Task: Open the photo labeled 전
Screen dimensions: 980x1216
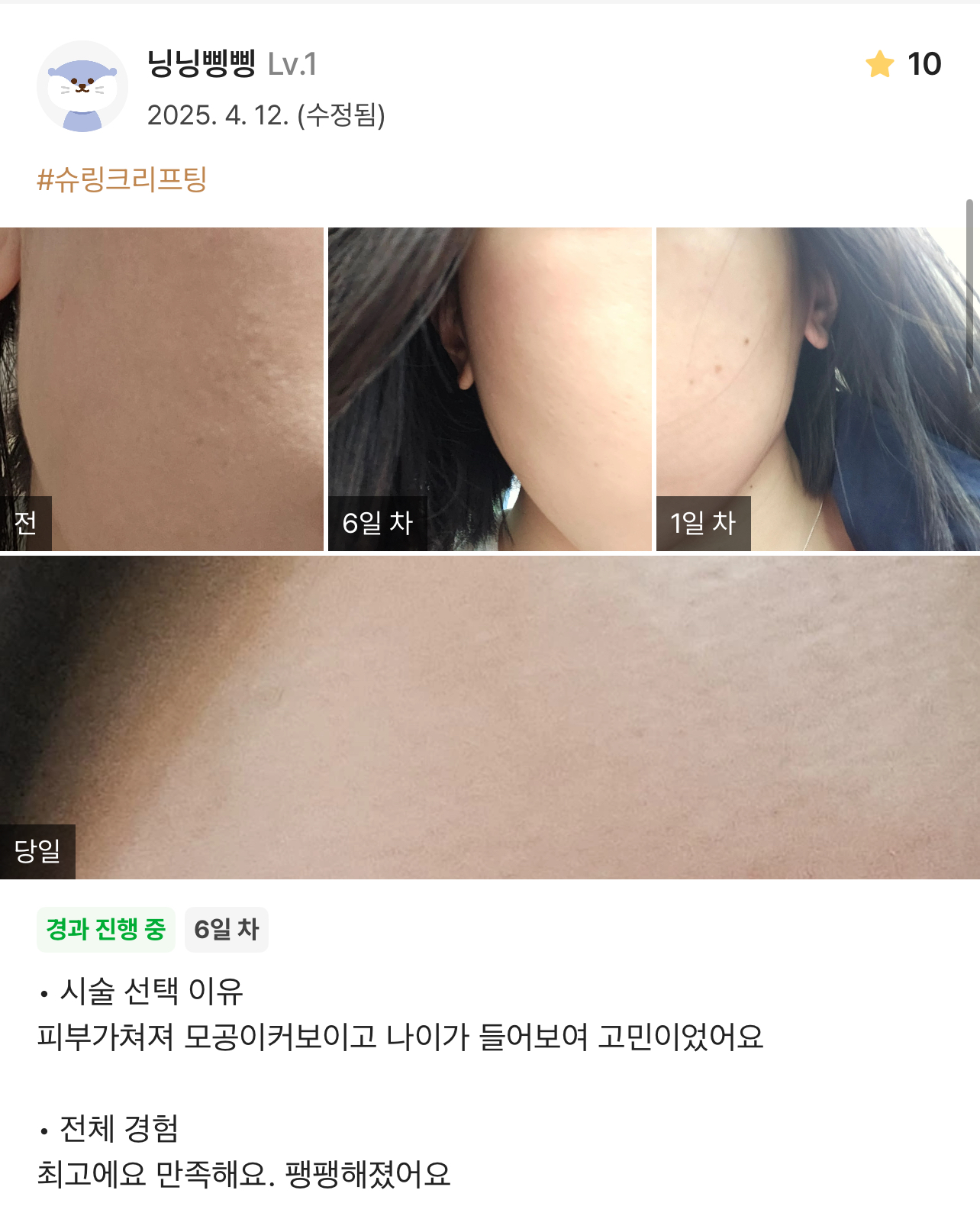Action: pos(162,389)
